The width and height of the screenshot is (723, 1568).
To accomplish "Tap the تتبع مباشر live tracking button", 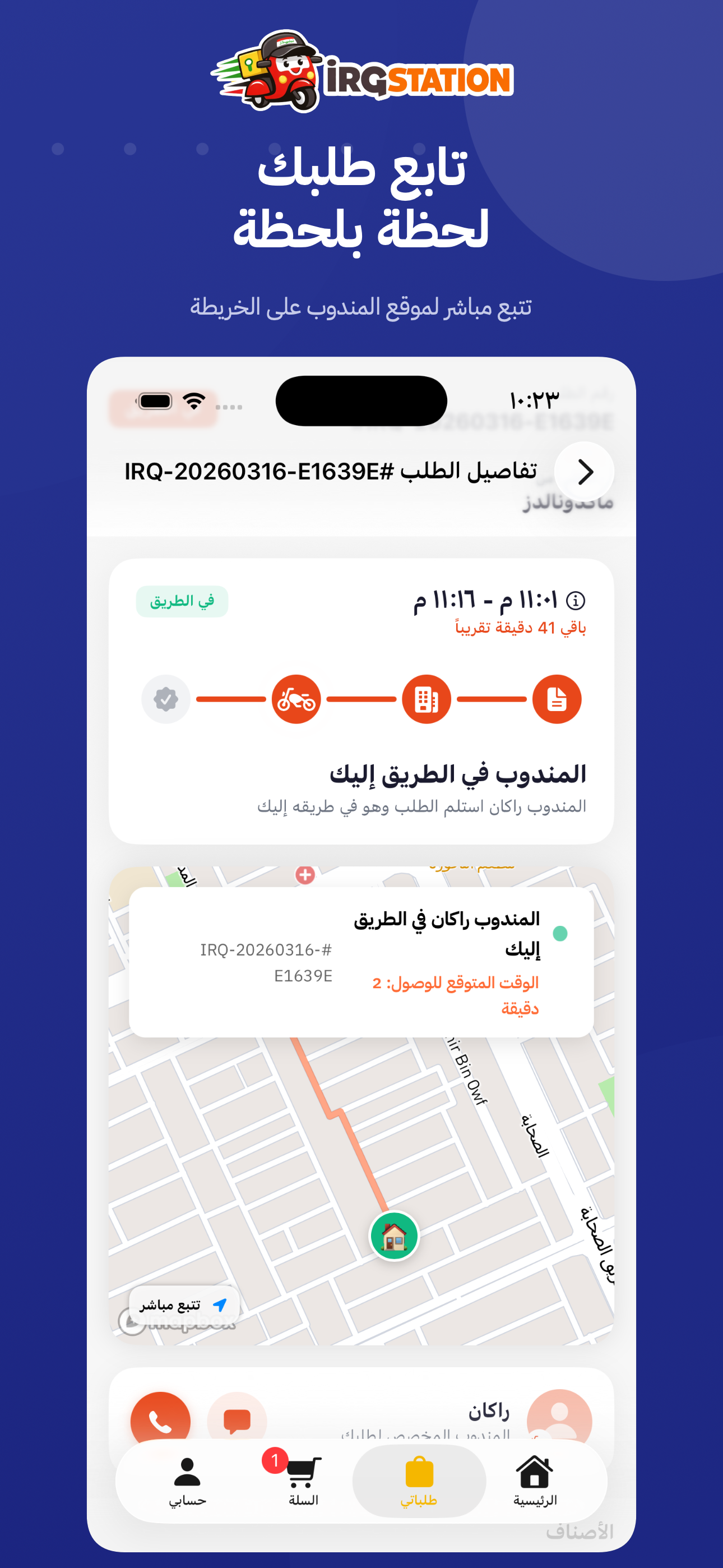I will click(184, 1304).
